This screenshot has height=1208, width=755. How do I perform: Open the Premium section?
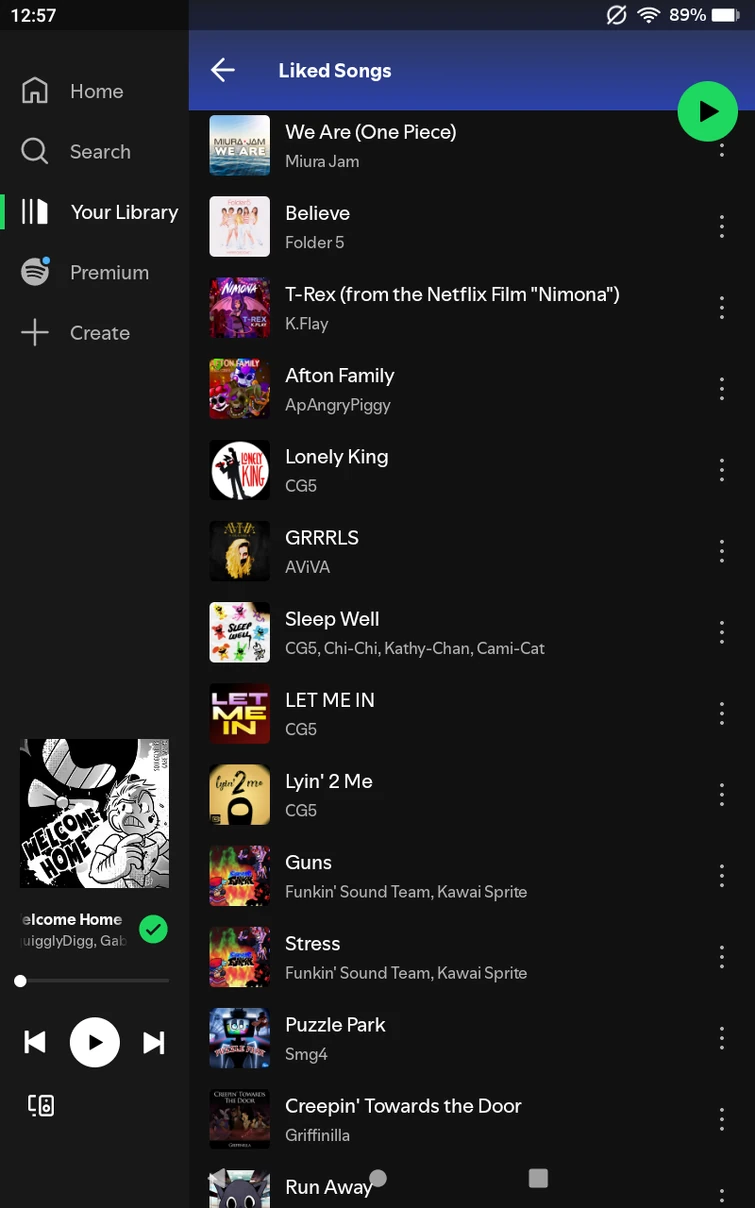pyautogui.click(x=108, y=272)
